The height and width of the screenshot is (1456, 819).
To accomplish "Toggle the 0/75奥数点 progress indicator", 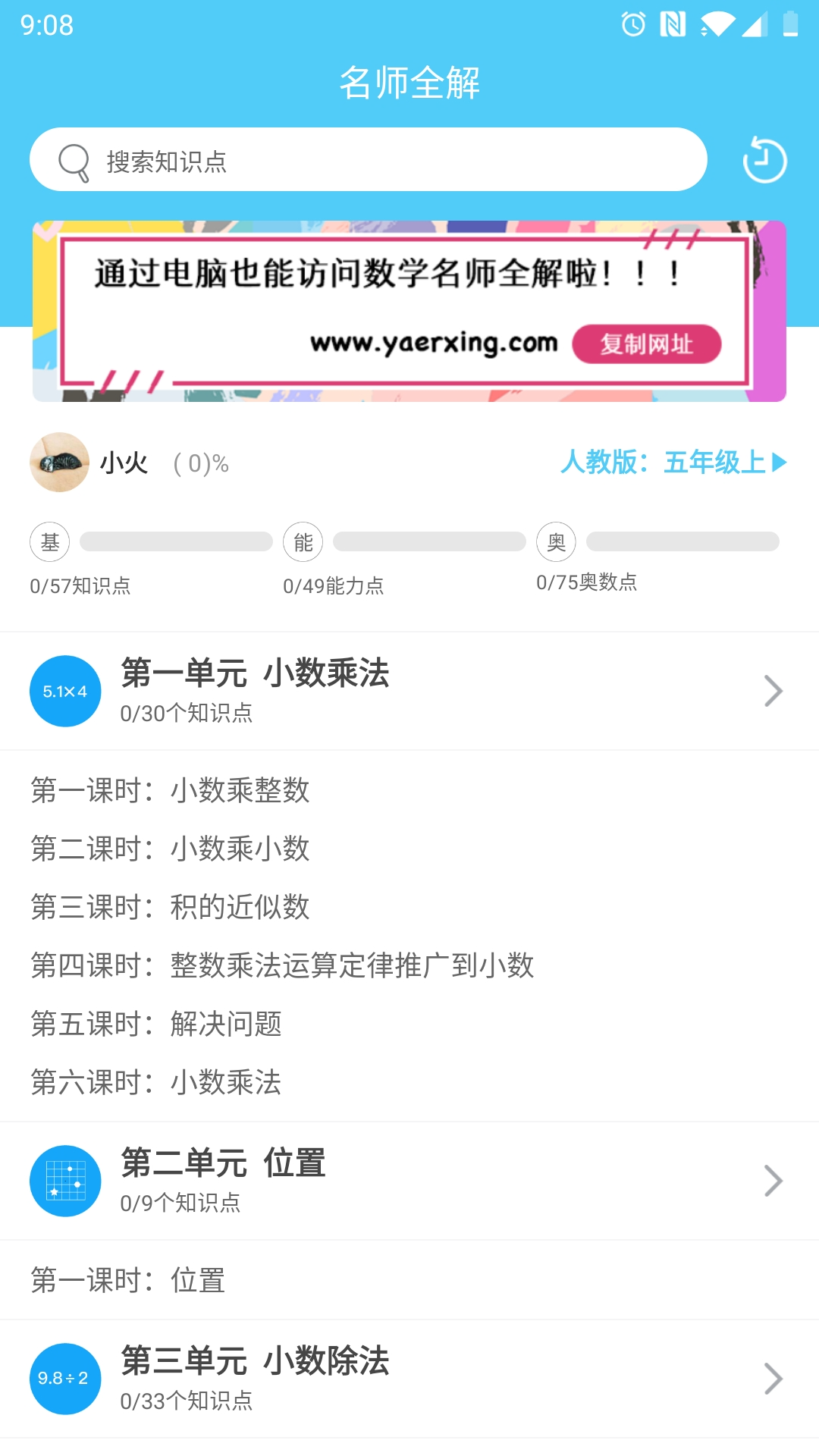I will [x=586, y=583].
